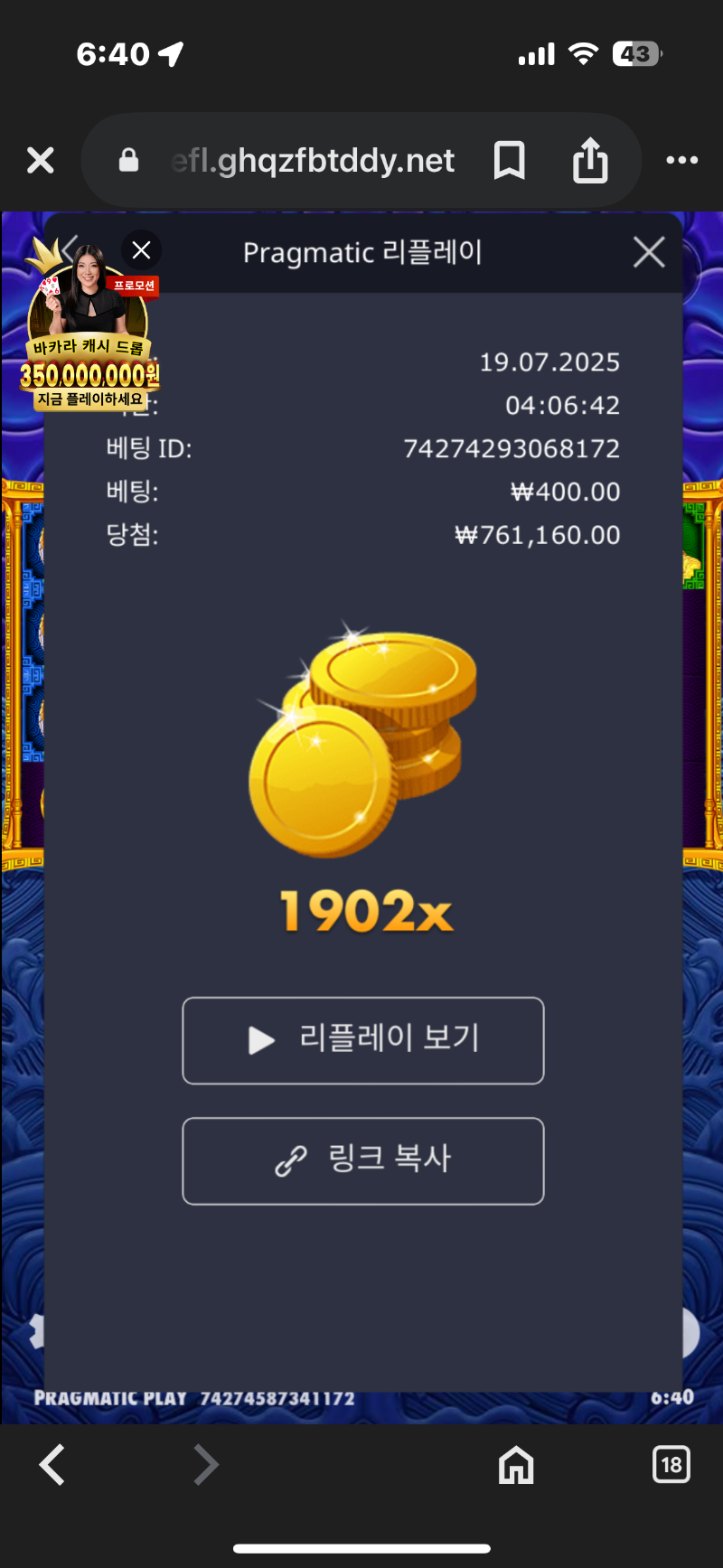Image resolution: width=723 pixels, height=1568 pixels.
Task: Open the tab switcher showing 18 tabs
Action: point(671,1464)
